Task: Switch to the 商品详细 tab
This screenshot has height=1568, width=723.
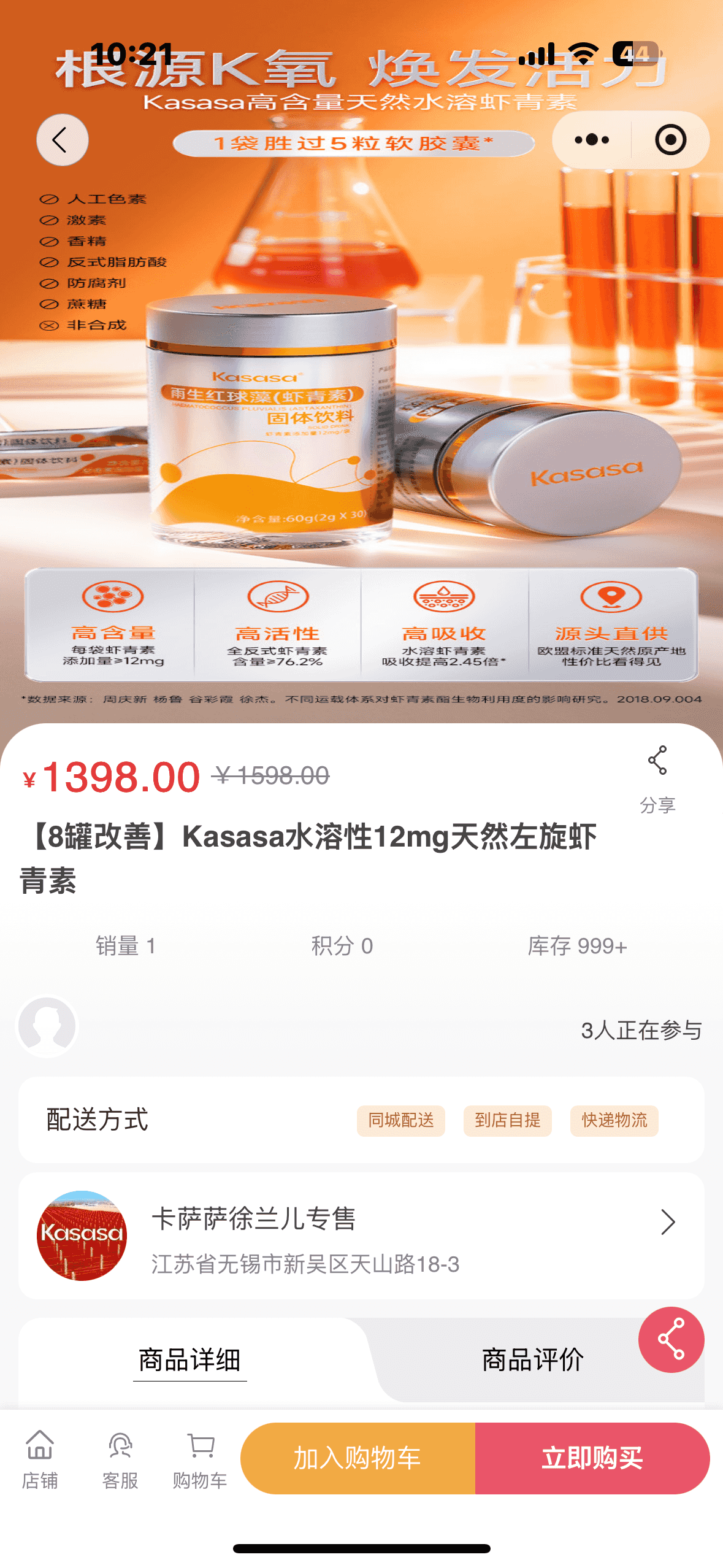Action: (x=189, y=1359)
